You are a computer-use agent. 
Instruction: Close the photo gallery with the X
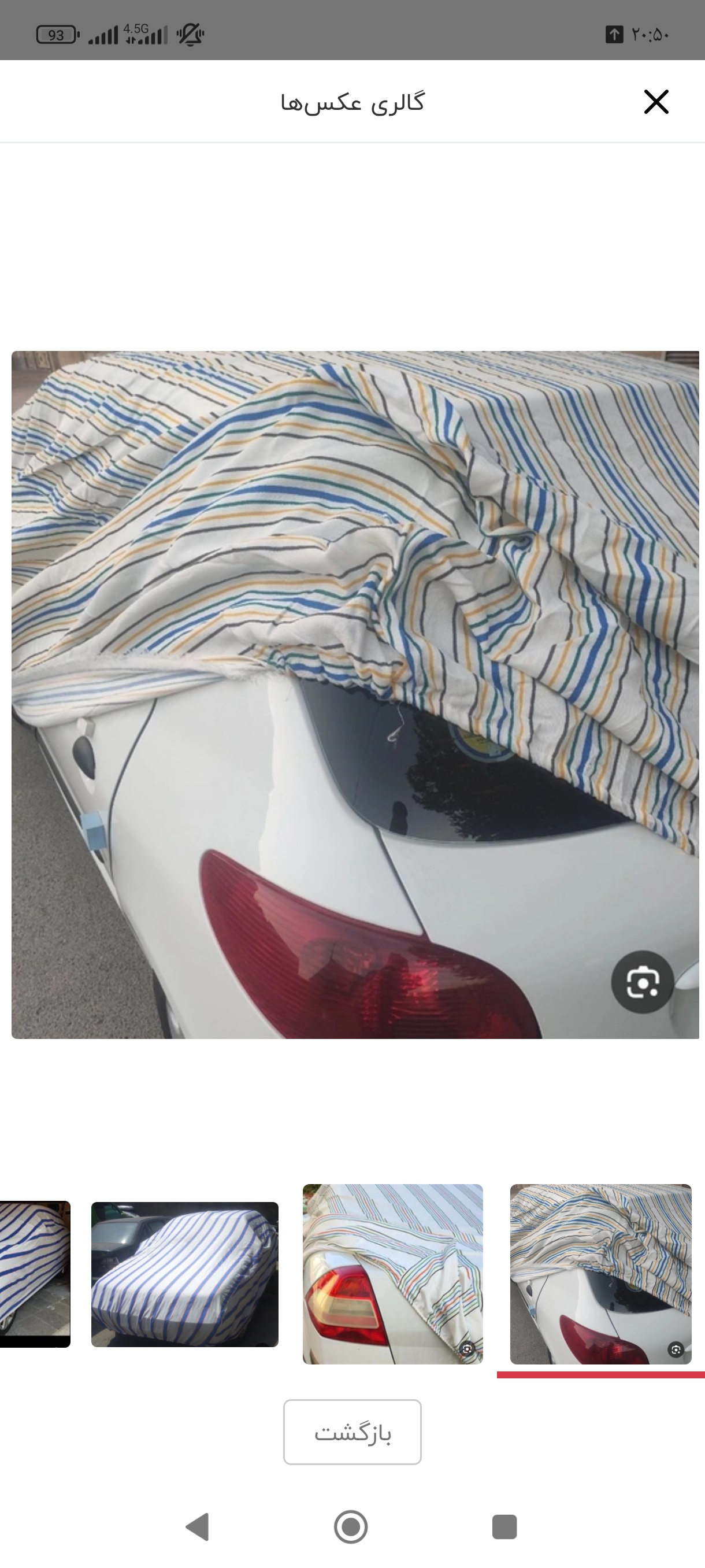click(x=656, y=102)
